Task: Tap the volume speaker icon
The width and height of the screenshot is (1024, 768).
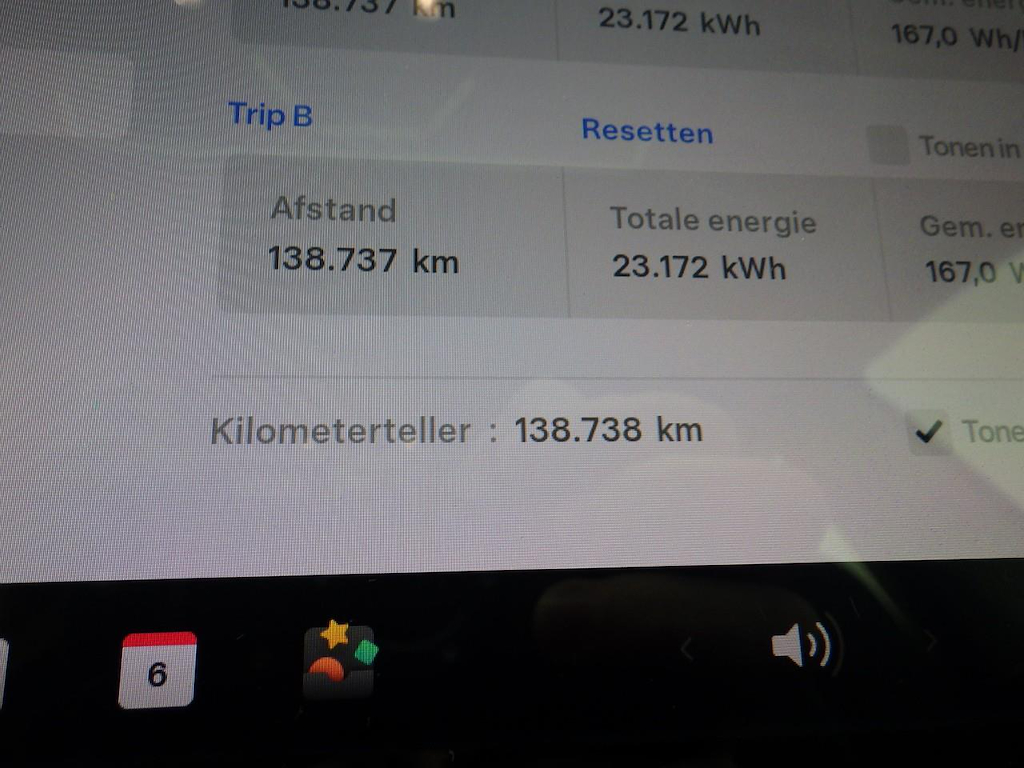Action: tap(802, 646)
